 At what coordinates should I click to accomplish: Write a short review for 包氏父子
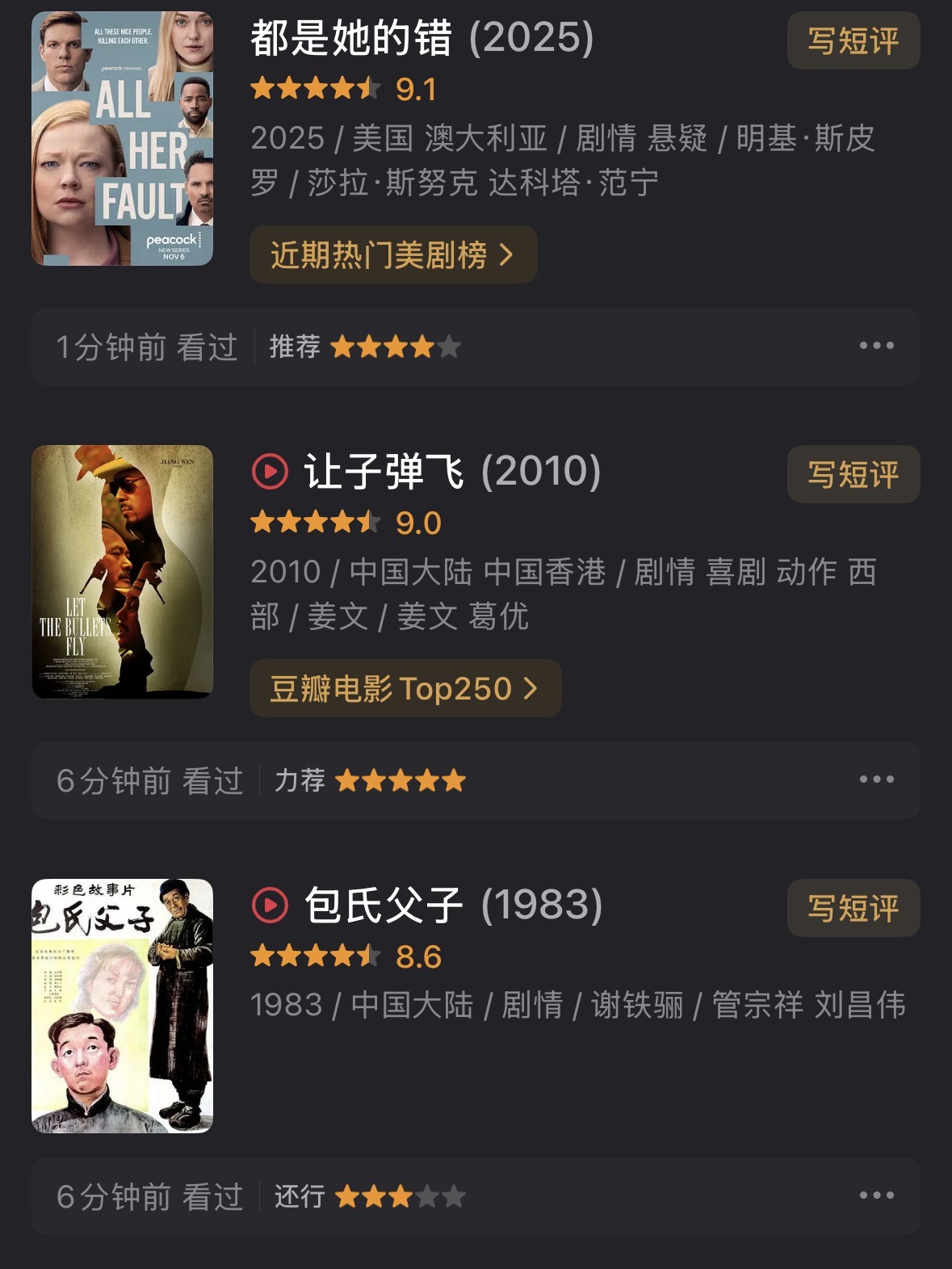tap(853, 908)
